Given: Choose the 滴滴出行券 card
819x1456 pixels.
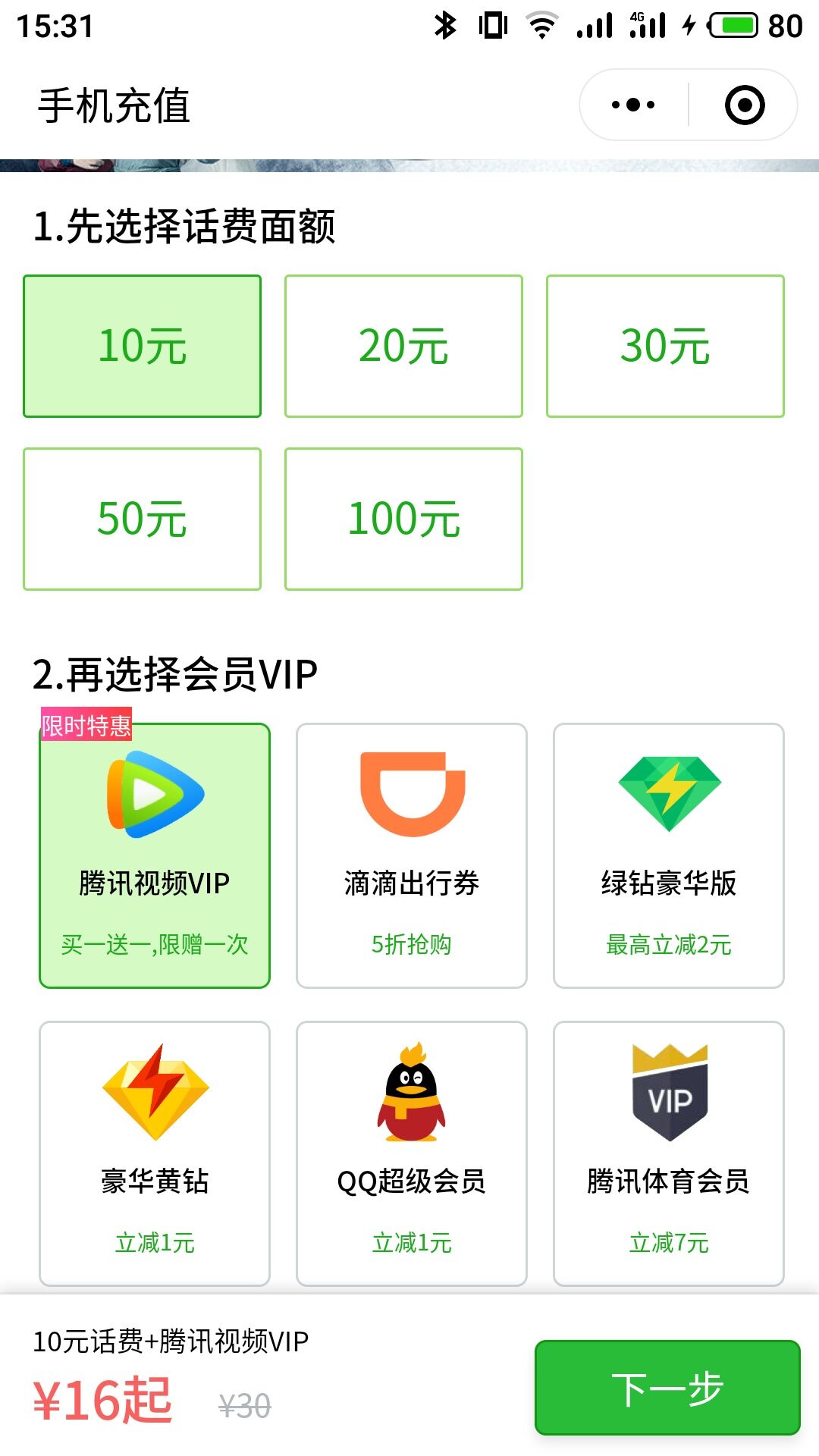Looking at the screenshot, I should coord(412,855).
